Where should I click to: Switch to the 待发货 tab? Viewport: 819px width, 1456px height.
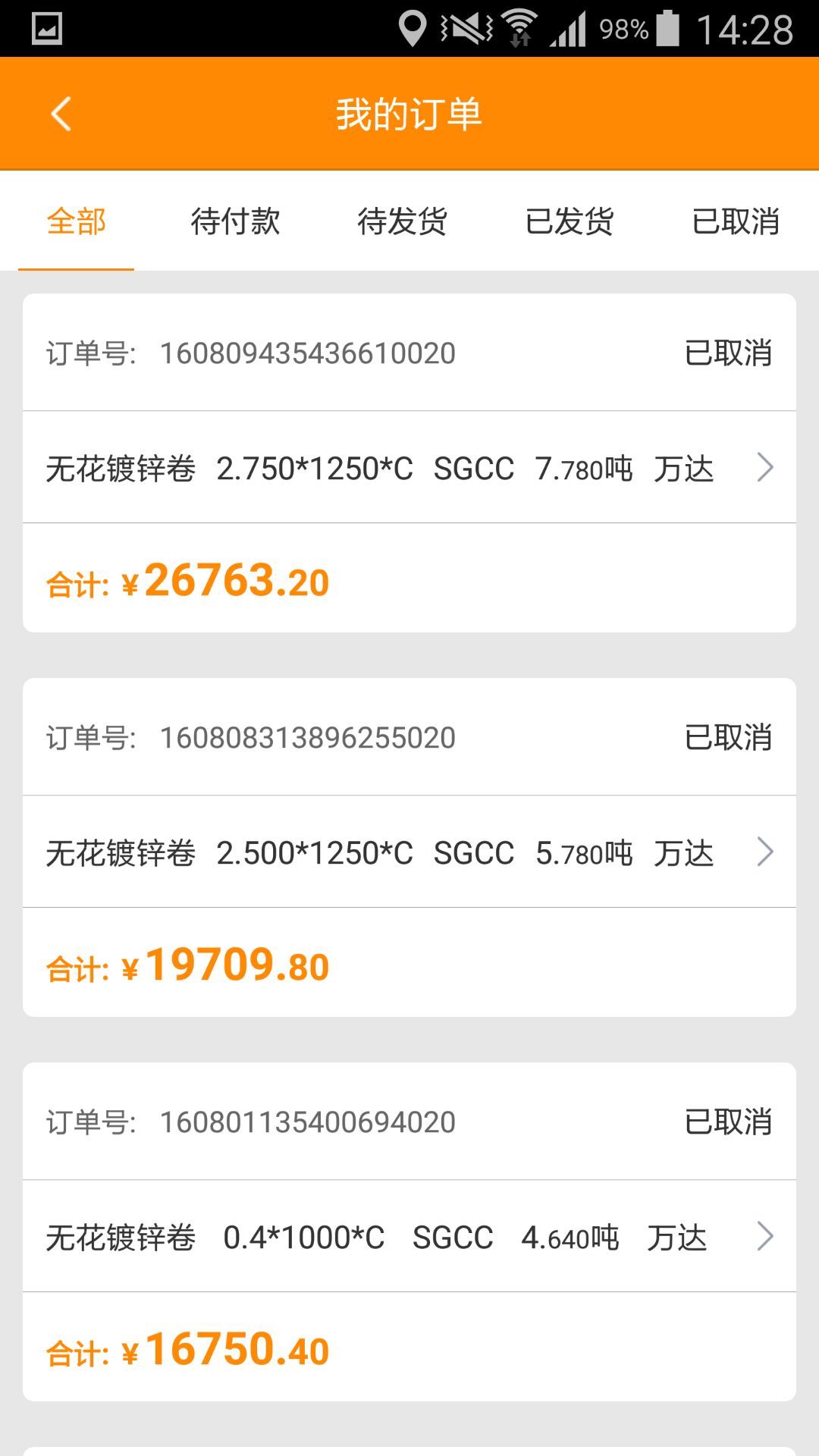402,221
